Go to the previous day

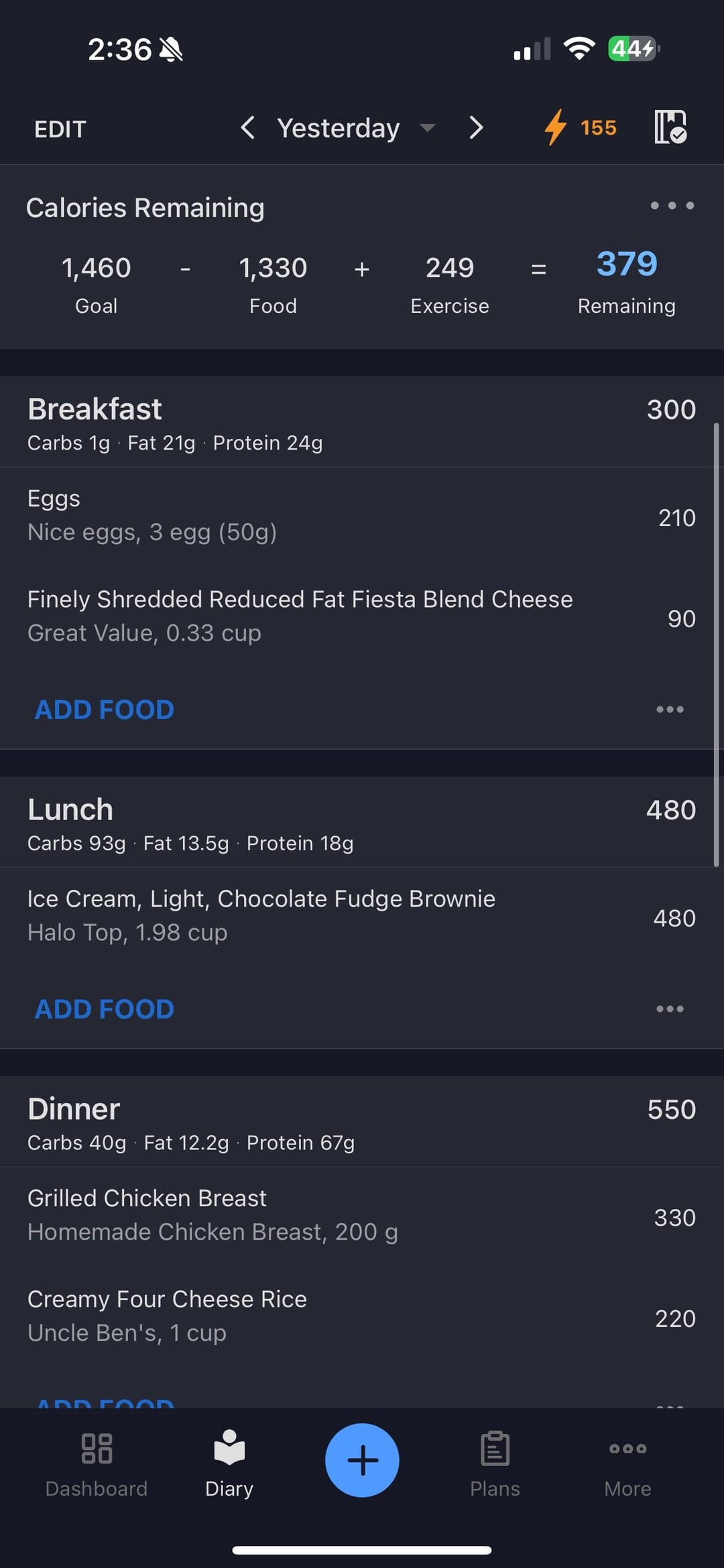point(247,127)
